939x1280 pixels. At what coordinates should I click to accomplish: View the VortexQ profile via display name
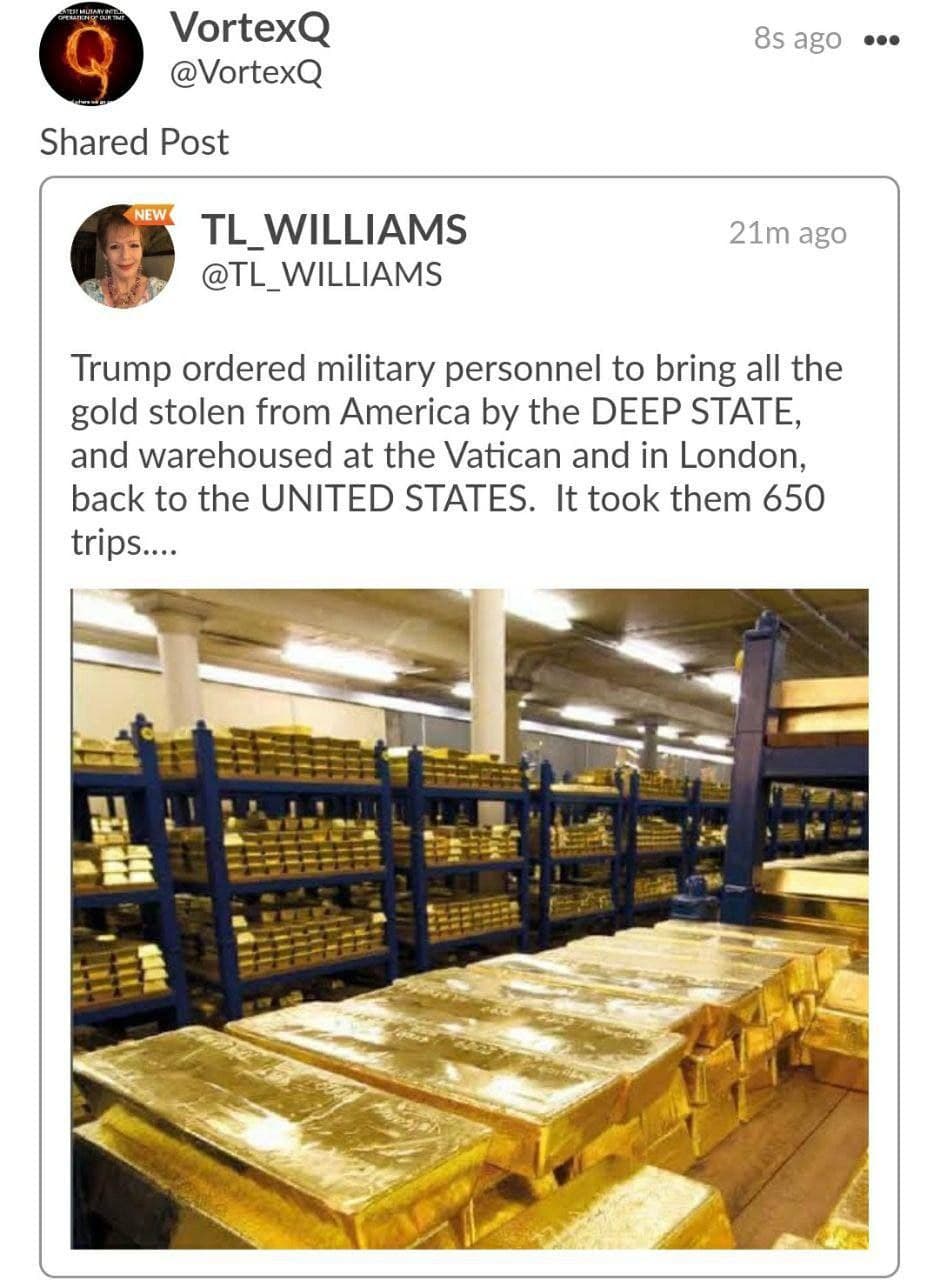(249, 28)
